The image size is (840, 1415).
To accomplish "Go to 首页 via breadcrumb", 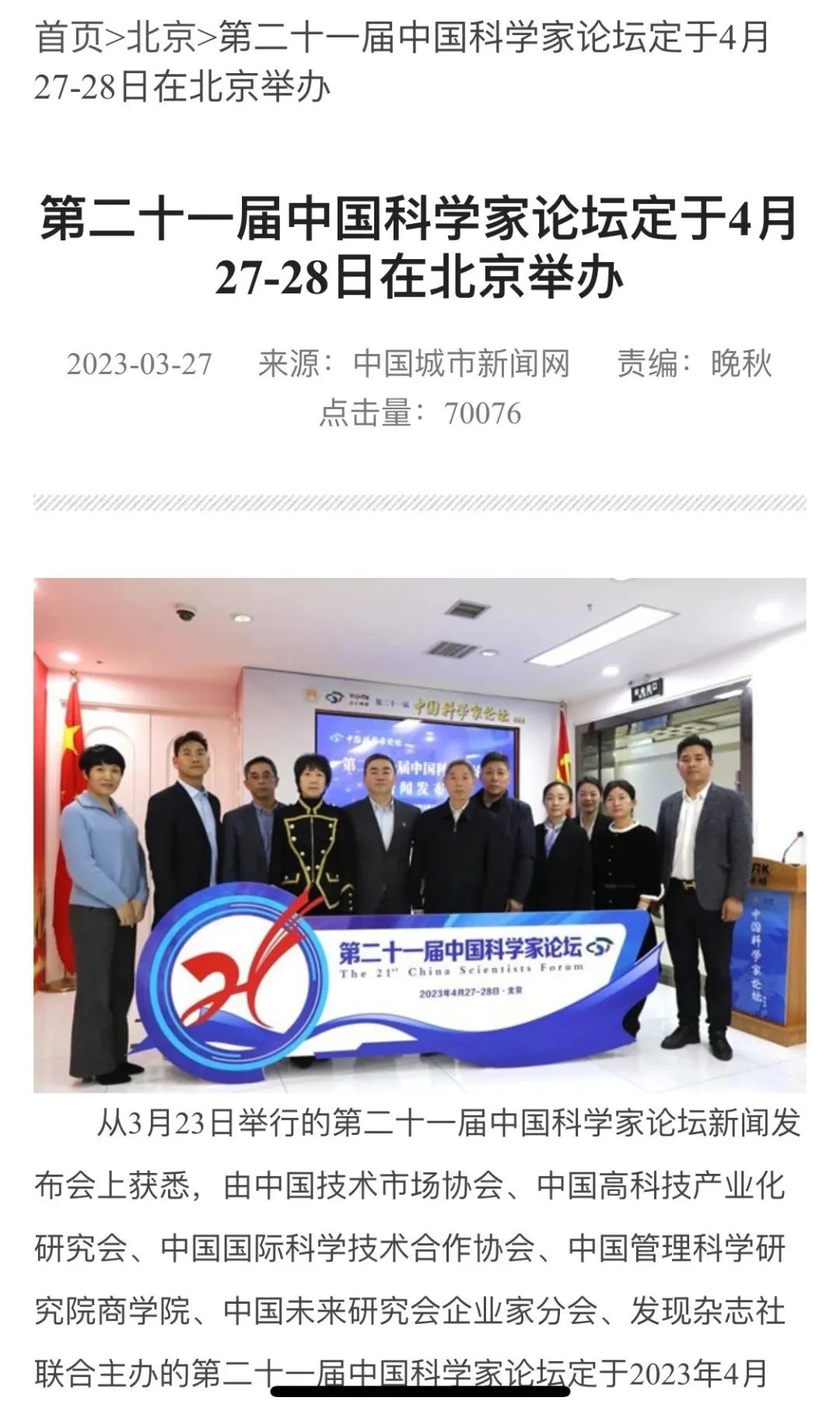I will [68, 37].
